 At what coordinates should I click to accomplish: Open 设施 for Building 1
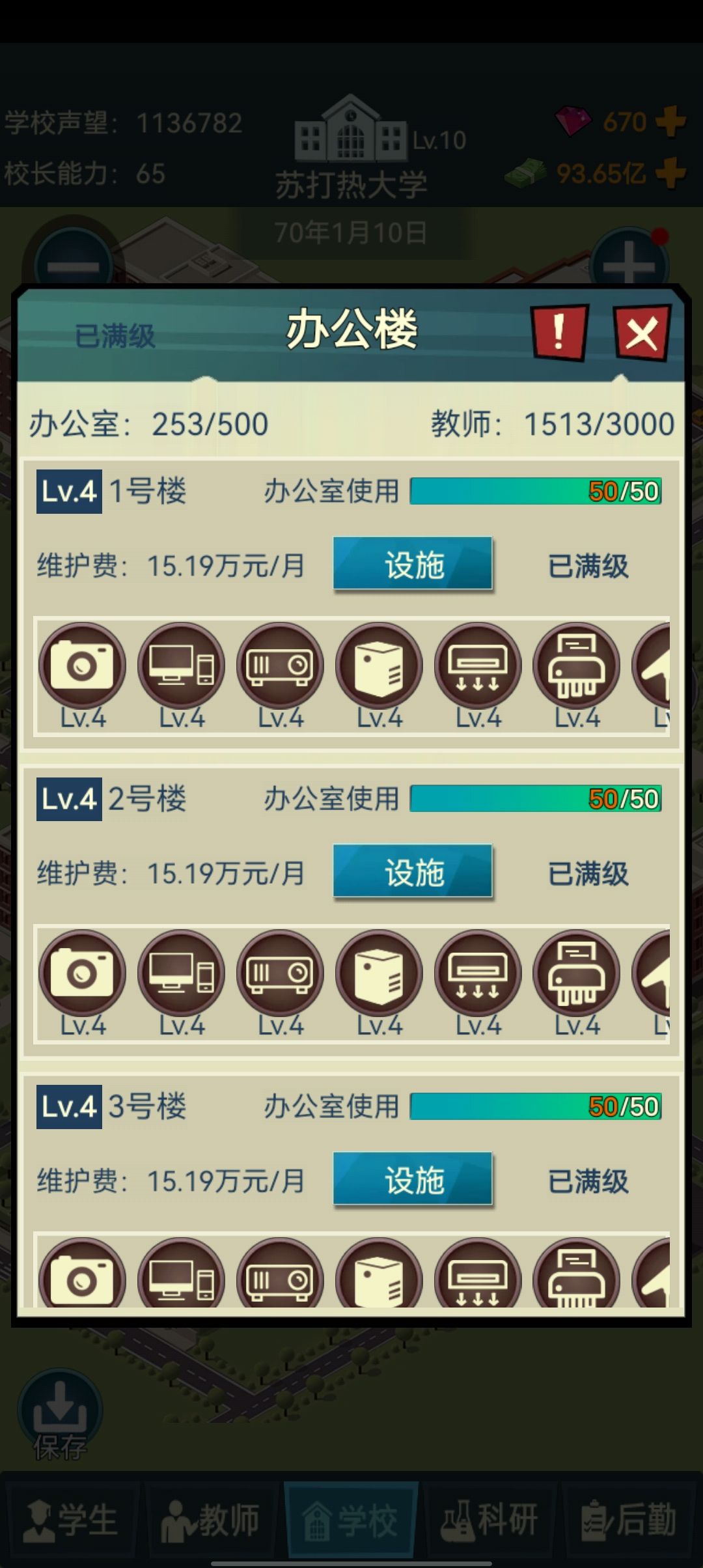[413, 565]
